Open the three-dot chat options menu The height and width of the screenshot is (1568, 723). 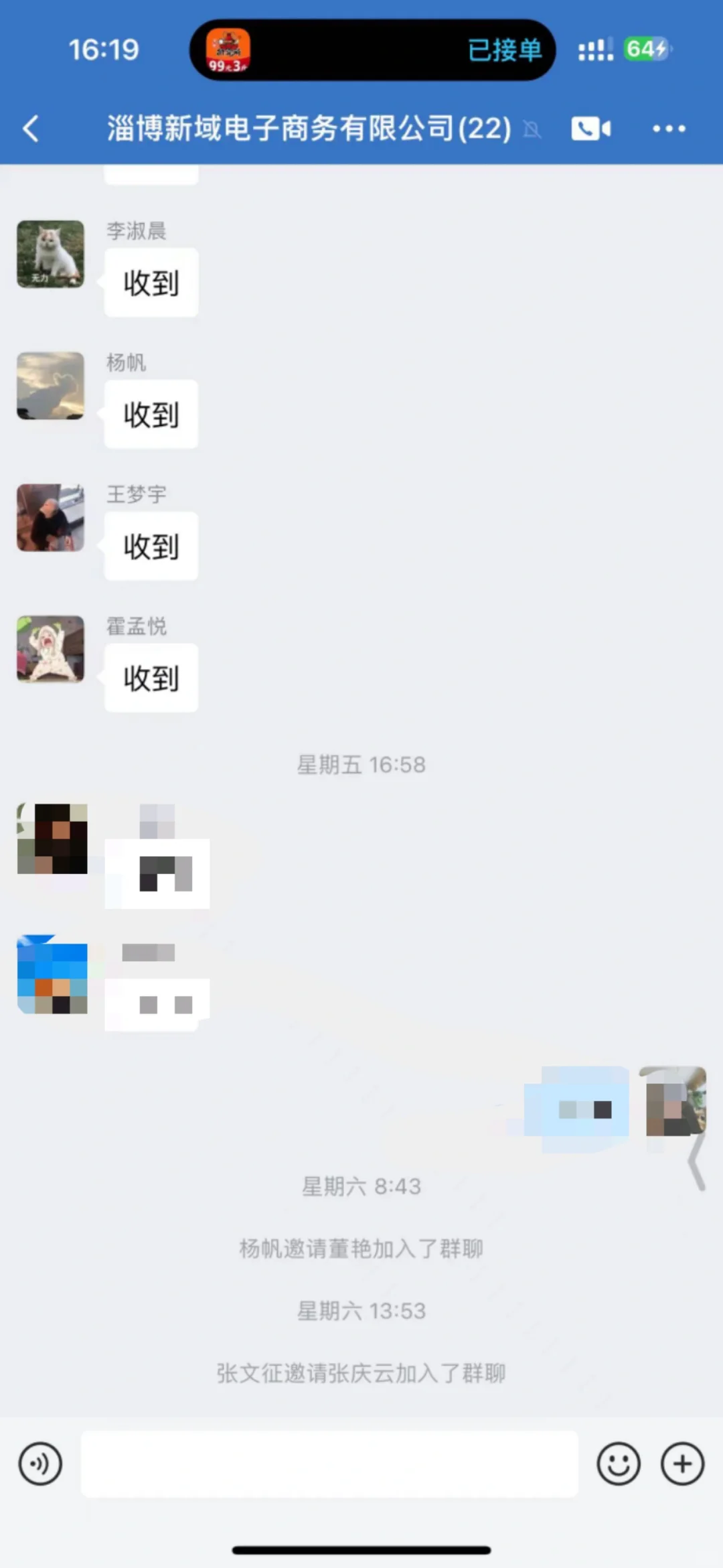point(669,128)
